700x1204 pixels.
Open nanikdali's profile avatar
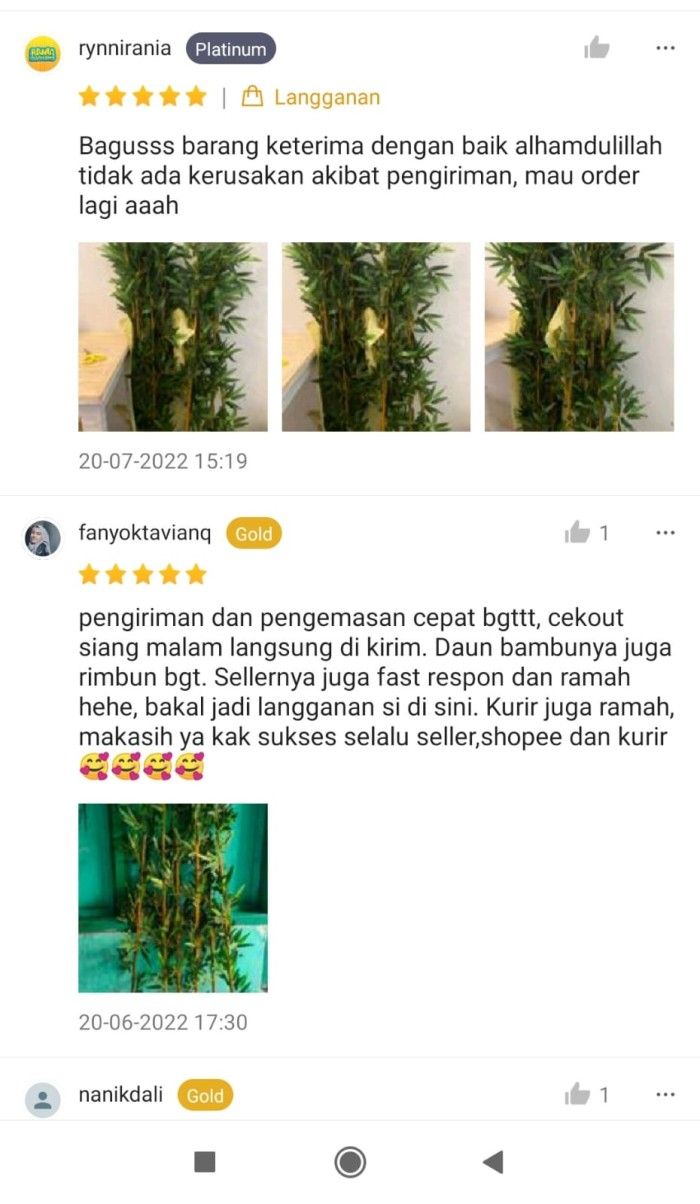[42, 1100]
